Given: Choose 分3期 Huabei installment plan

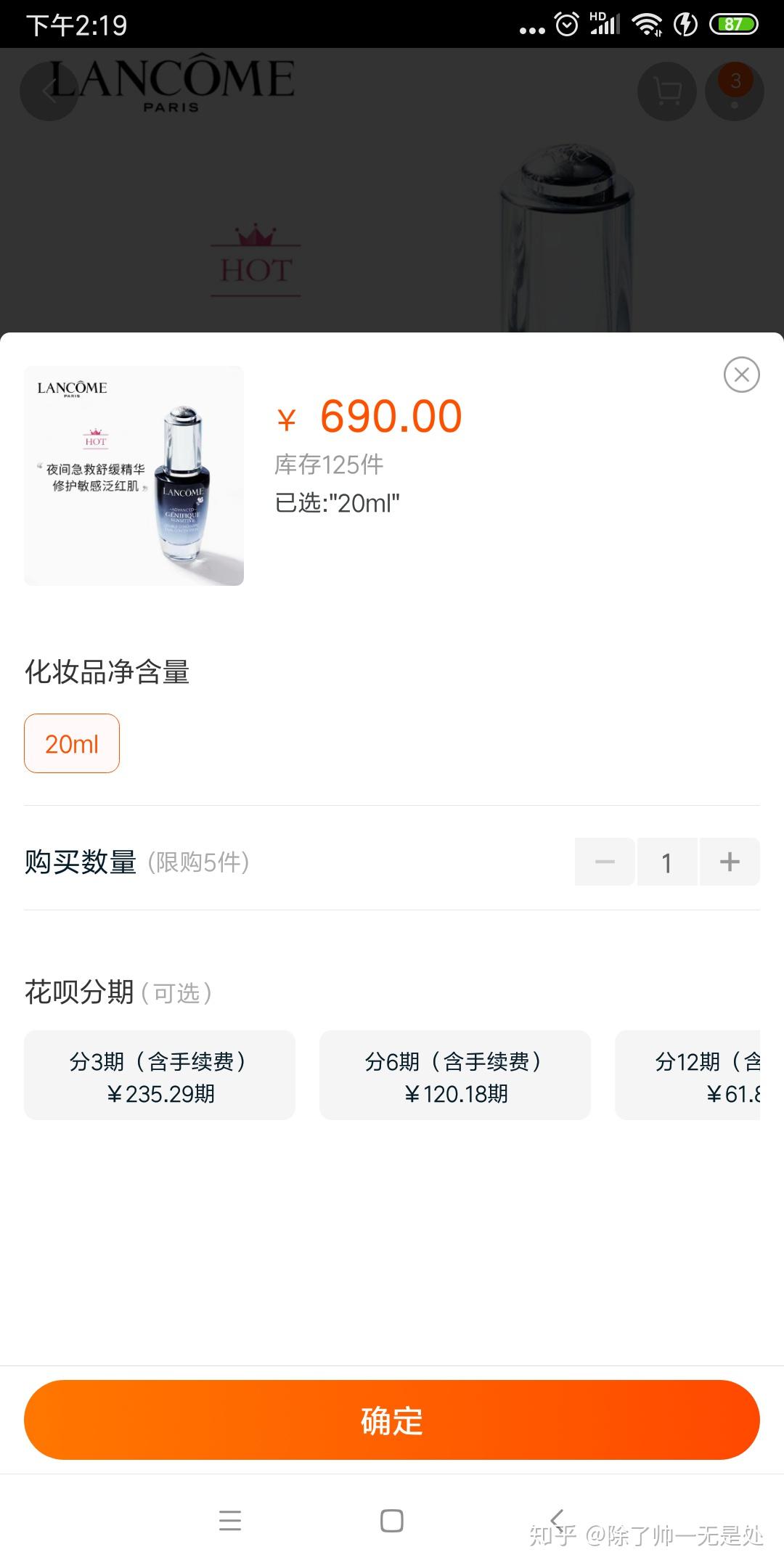Looking at the screenshot, I should 160,1075.
